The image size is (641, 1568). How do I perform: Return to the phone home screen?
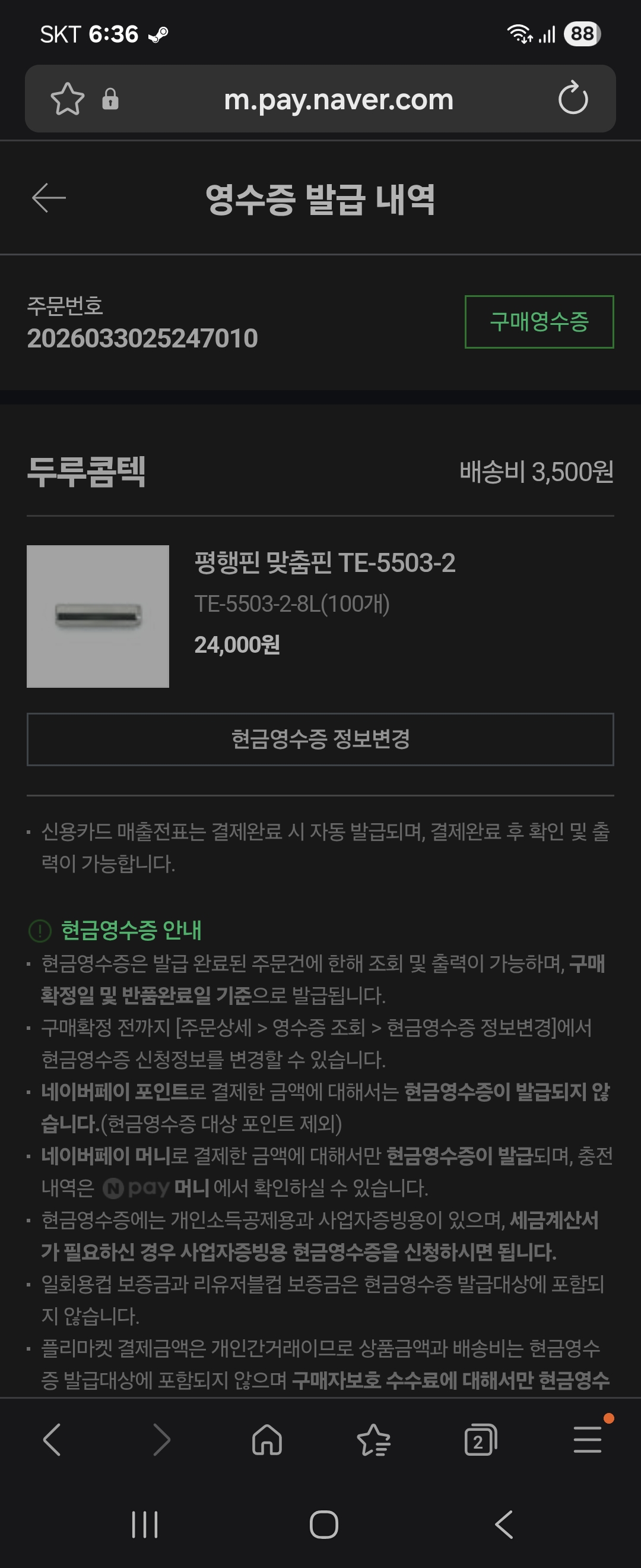pos(323,1525)
